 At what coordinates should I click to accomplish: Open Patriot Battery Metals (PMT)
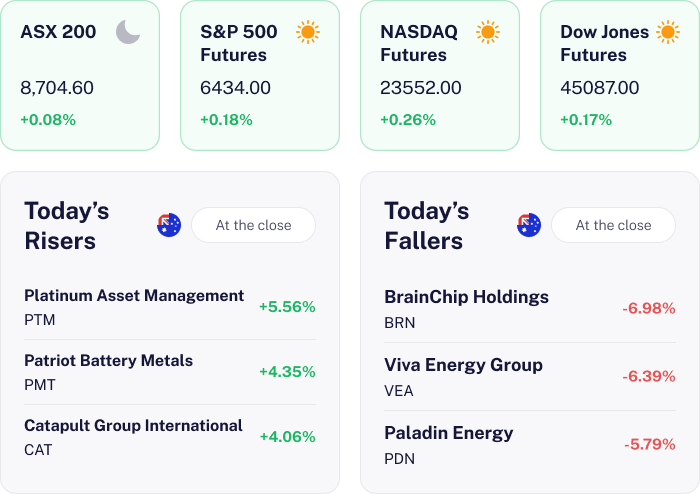click(108, 372)
